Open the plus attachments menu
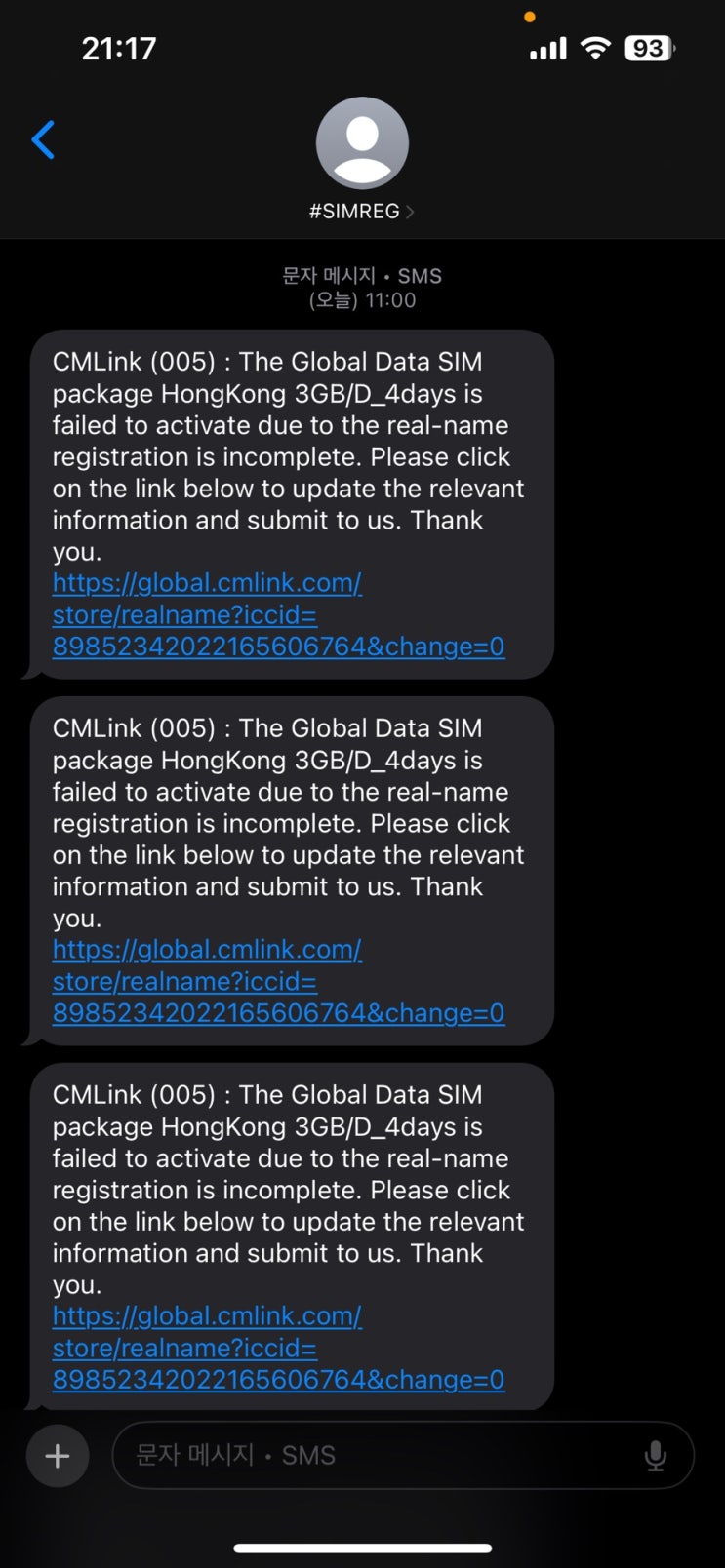The height and width of the screenshot is (1568, 725). 58,1456
